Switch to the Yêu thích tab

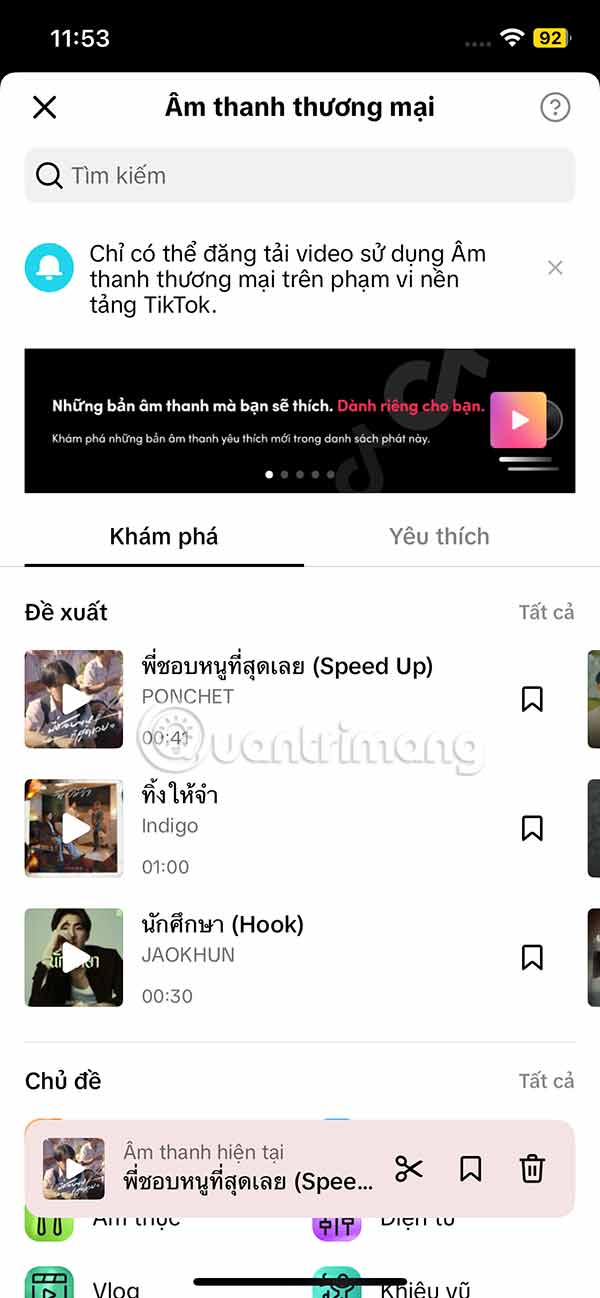[439, 537]
